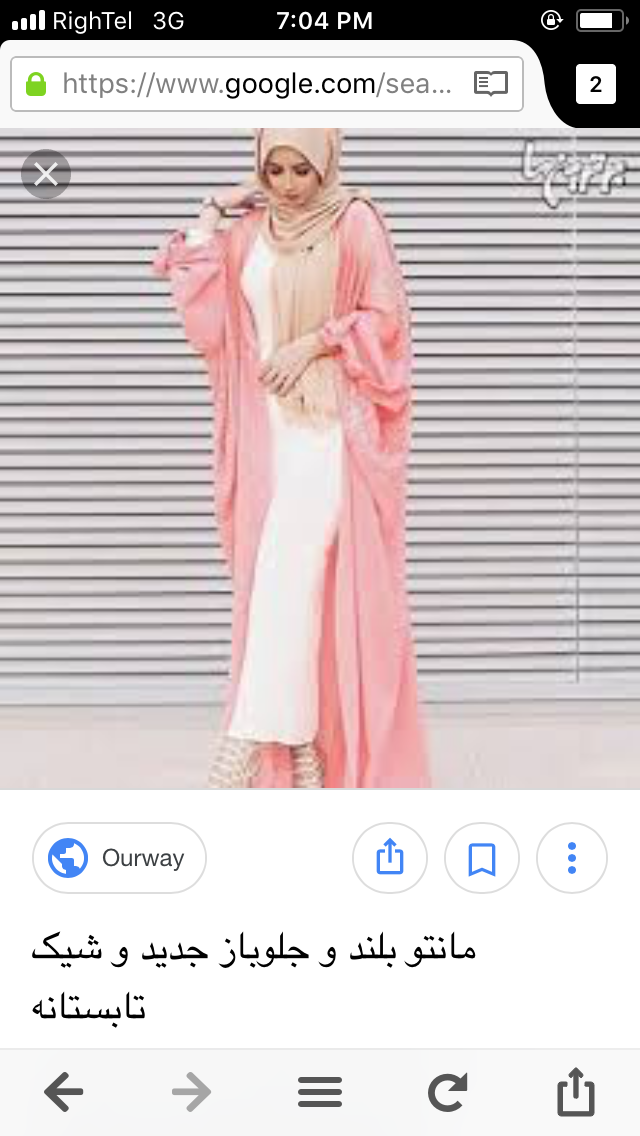Open the tabs switcher showing 2

coord(596,84)
